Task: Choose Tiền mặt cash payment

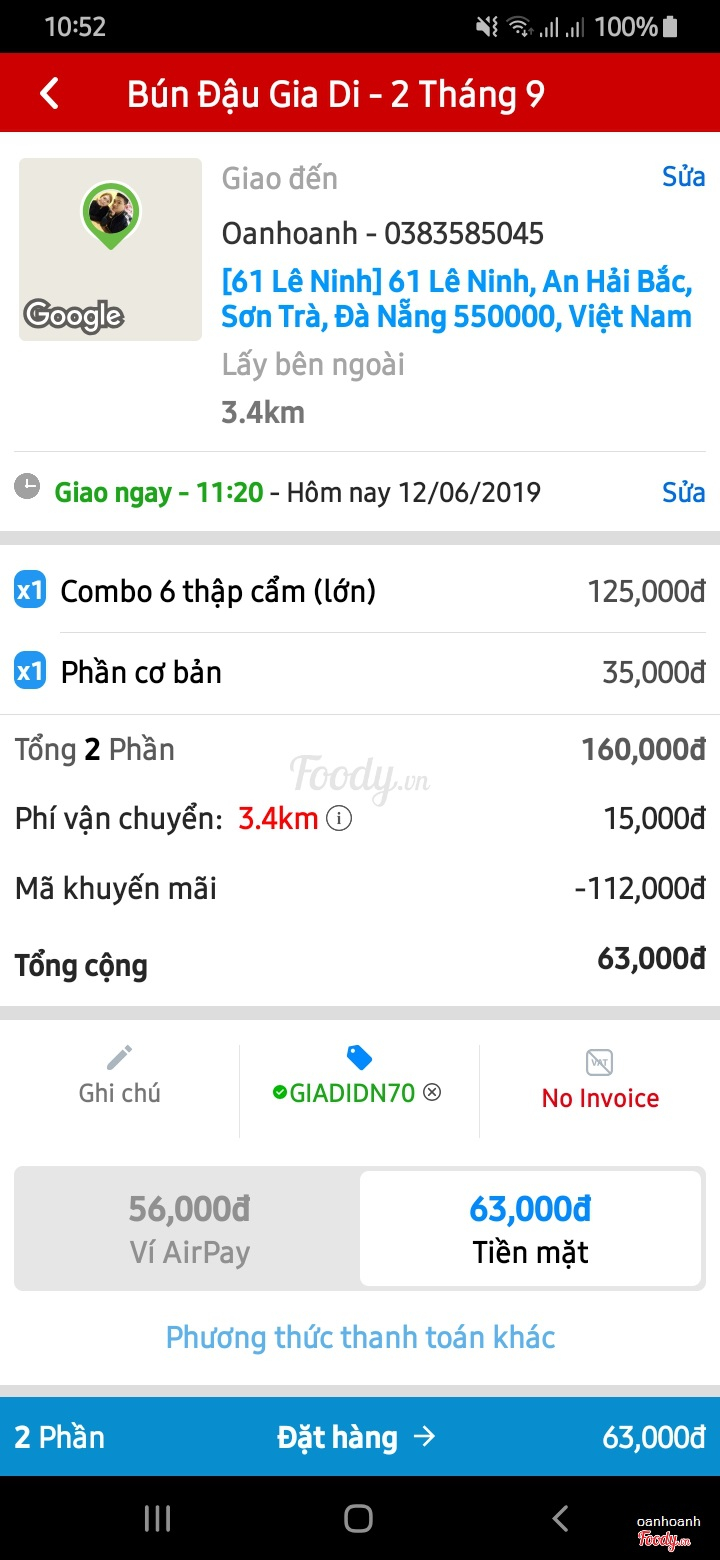Action: (x=530, y=1229)
